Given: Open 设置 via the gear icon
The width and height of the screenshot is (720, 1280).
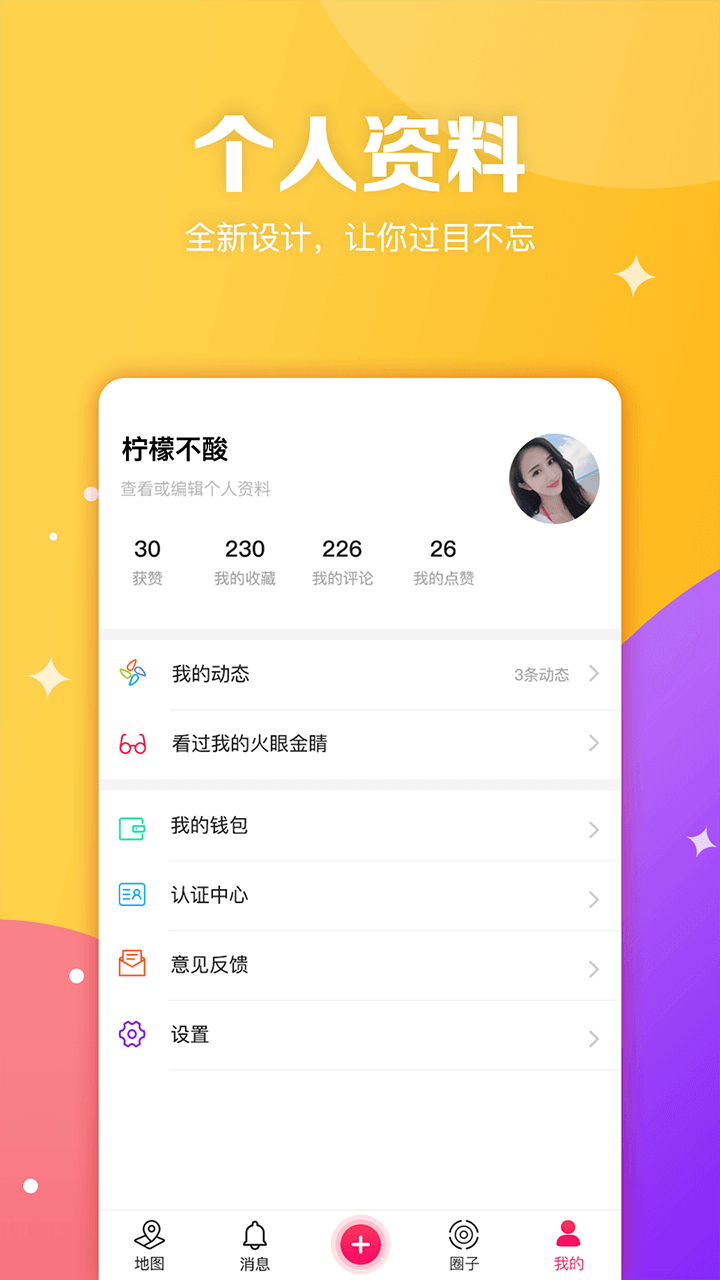Looking at the screenshot, I should coord(131,1036).
